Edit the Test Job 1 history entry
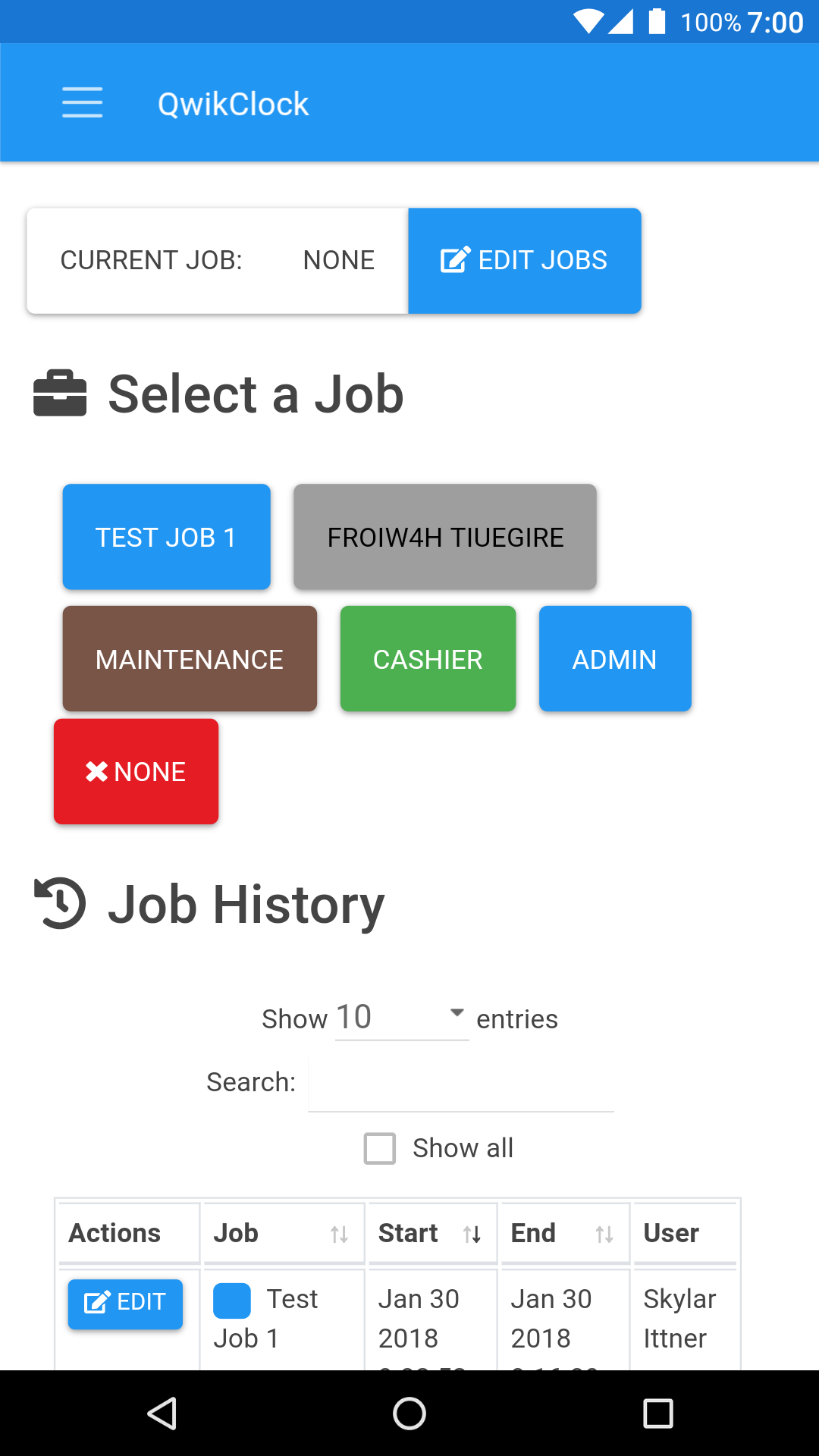 125,1304
